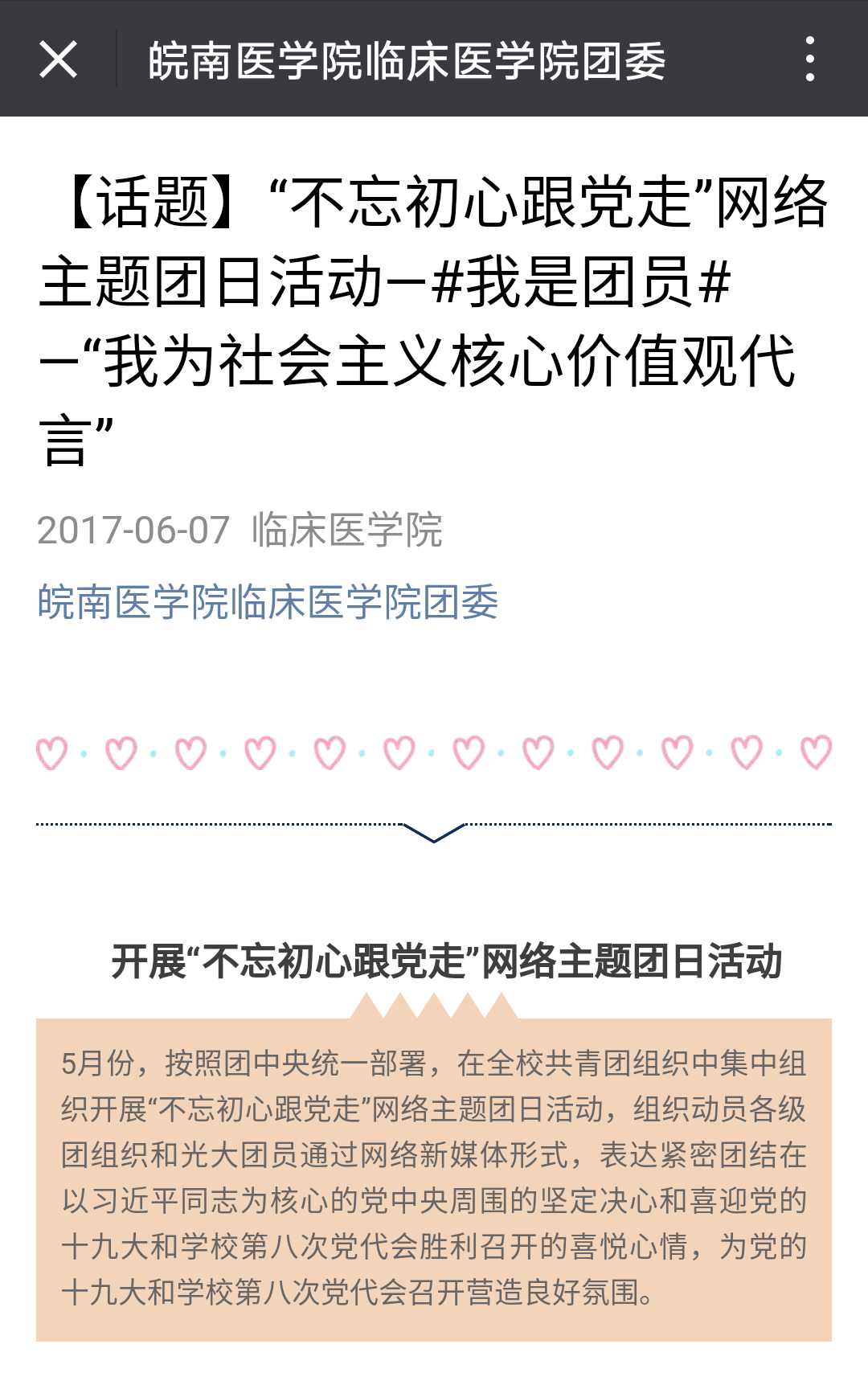Open the three-dot overflow menu
868x1377 pixels.
click(x=809, y=59)
